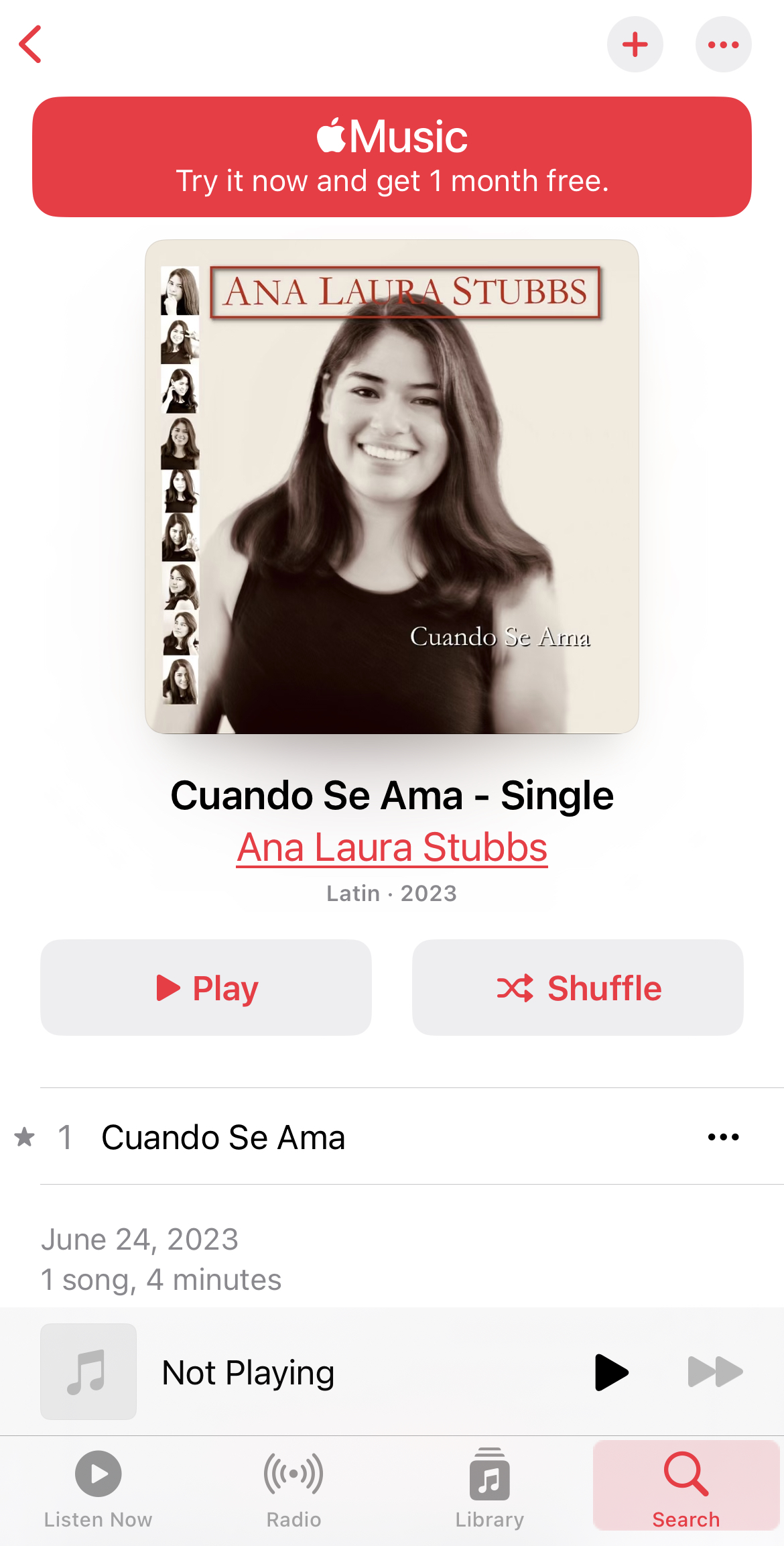Open more options for Cuando Se Ama track
The height and width of the screenshot is (1546, 784).
[723, 1137]
